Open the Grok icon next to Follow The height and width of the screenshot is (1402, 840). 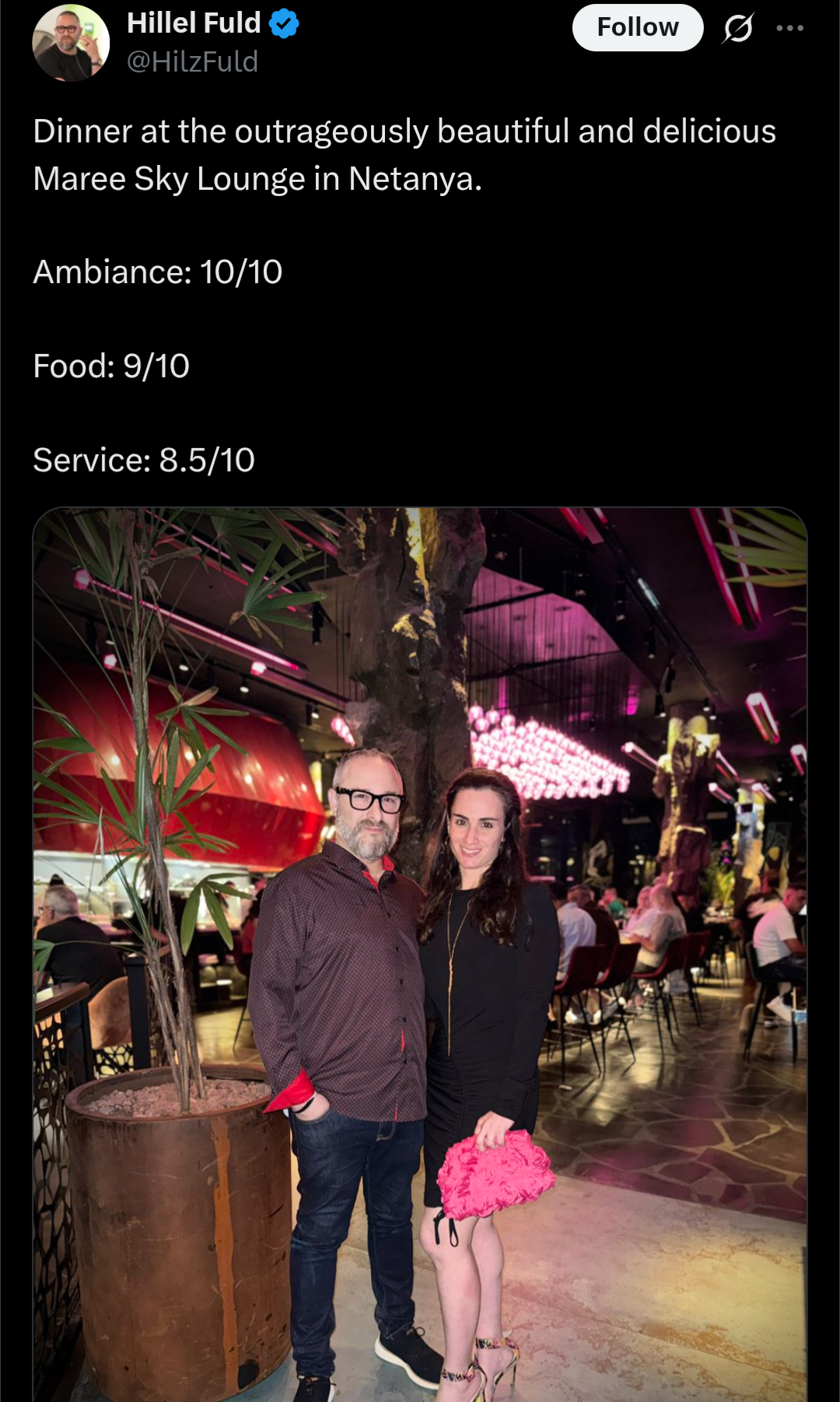tap(737, 28)
